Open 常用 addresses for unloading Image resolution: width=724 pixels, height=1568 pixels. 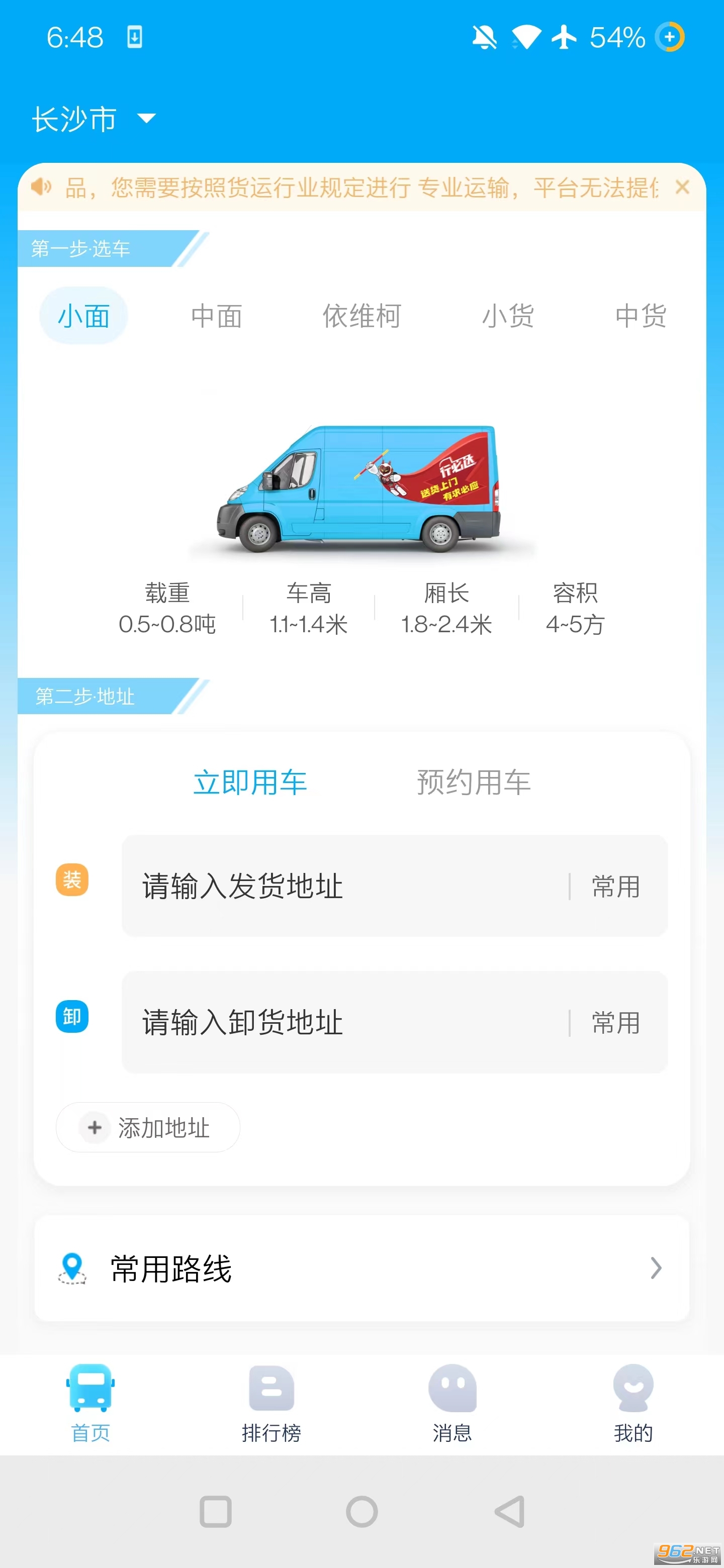pyautogui.click(x=615, y=1023)
